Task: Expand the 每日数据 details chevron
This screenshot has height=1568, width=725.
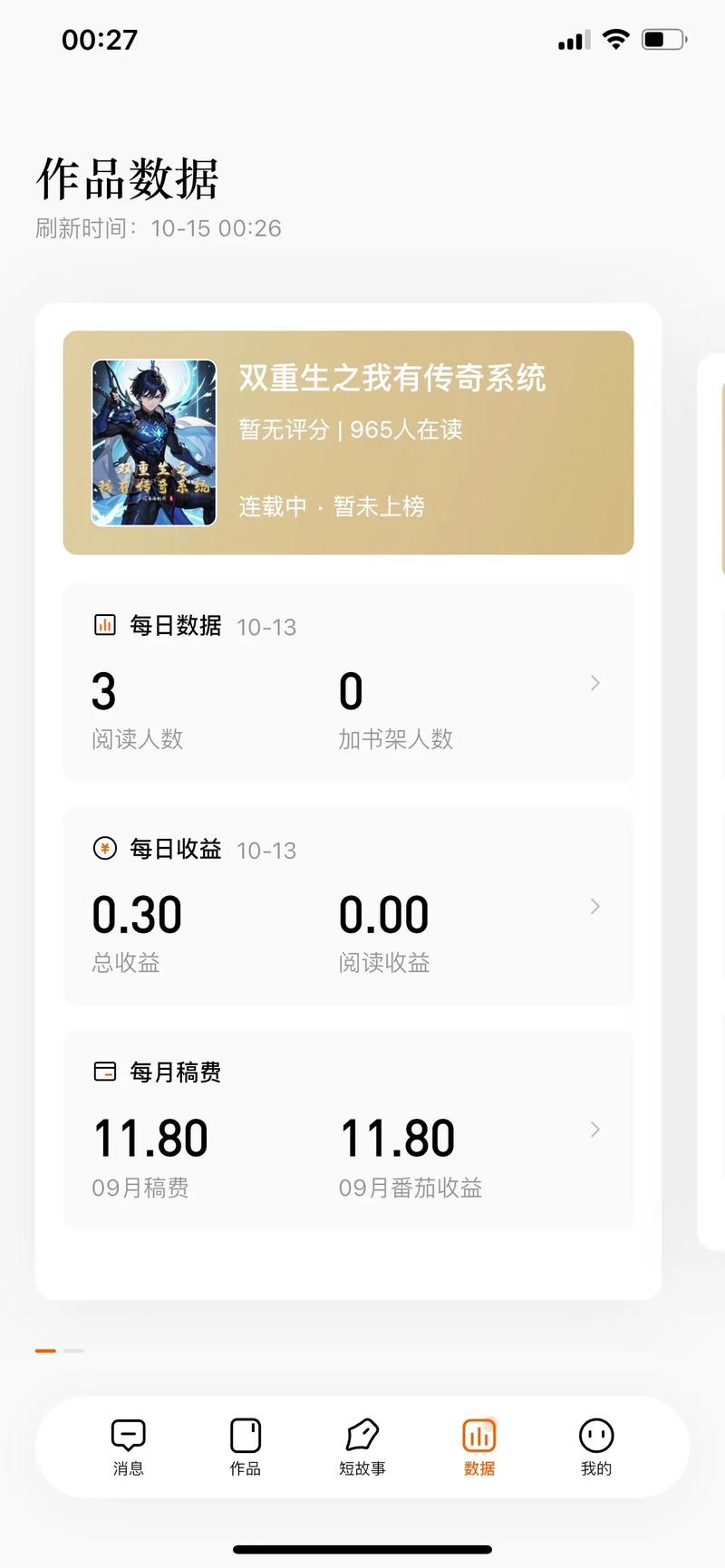Action: [595, 683]
